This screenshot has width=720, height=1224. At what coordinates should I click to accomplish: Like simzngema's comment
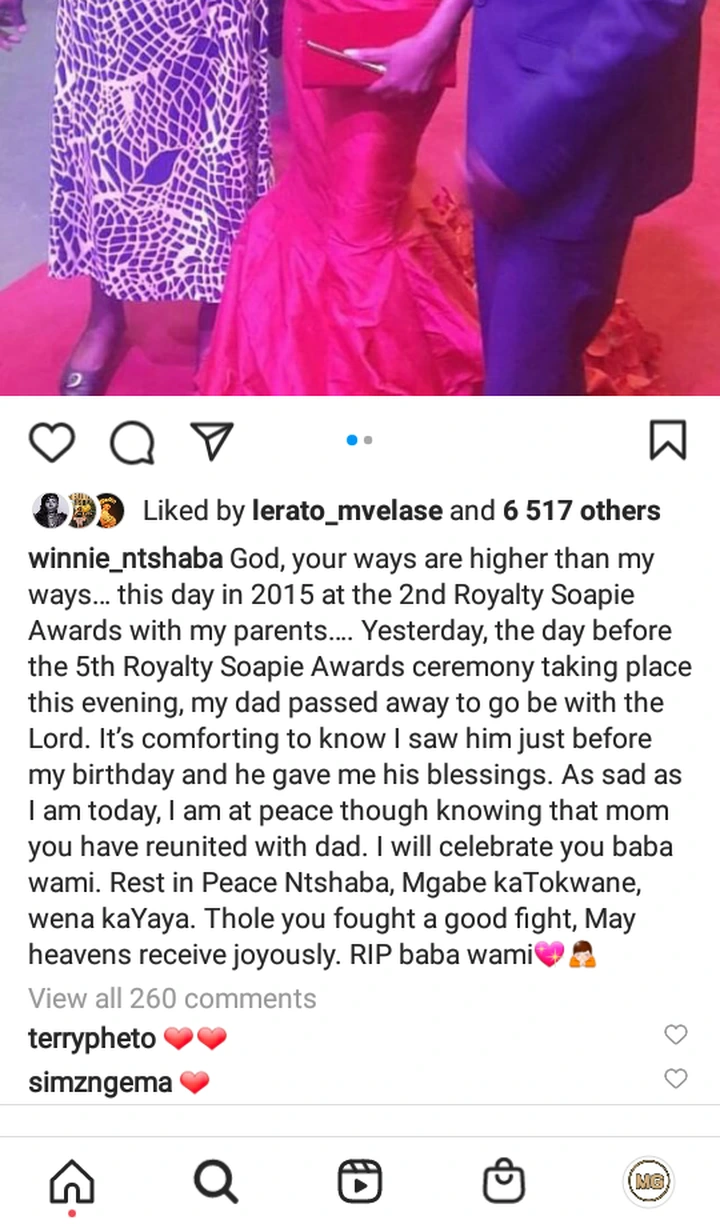point(676,1078)
